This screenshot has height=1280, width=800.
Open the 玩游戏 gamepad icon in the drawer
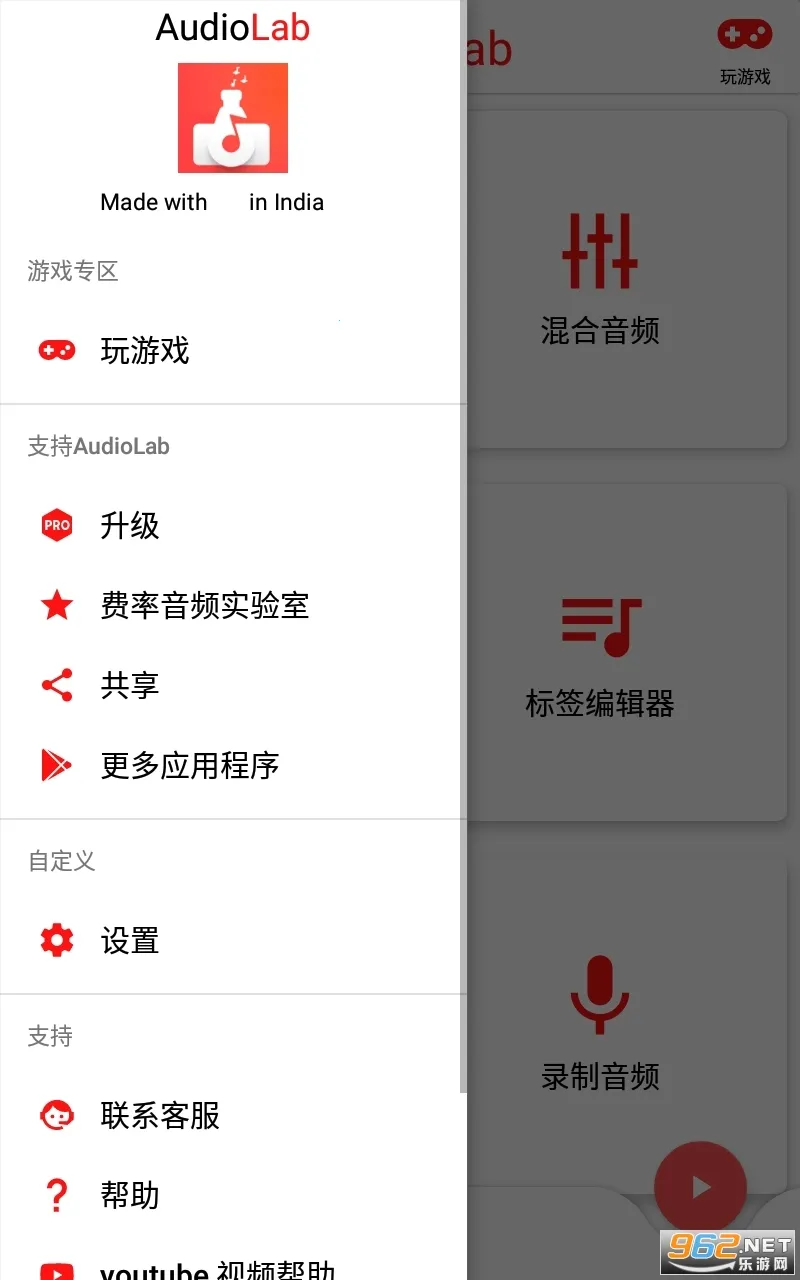click(x=56, y=350)
